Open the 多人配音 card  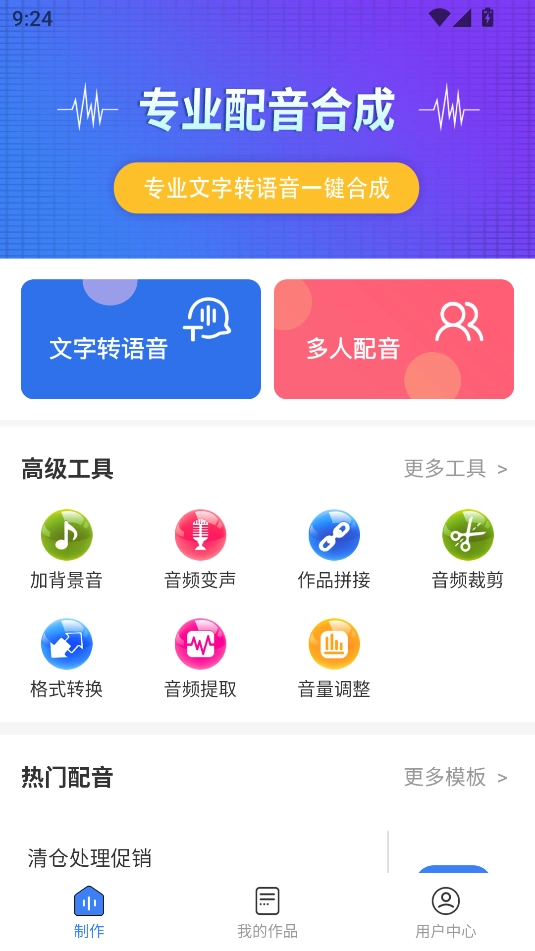394,339
